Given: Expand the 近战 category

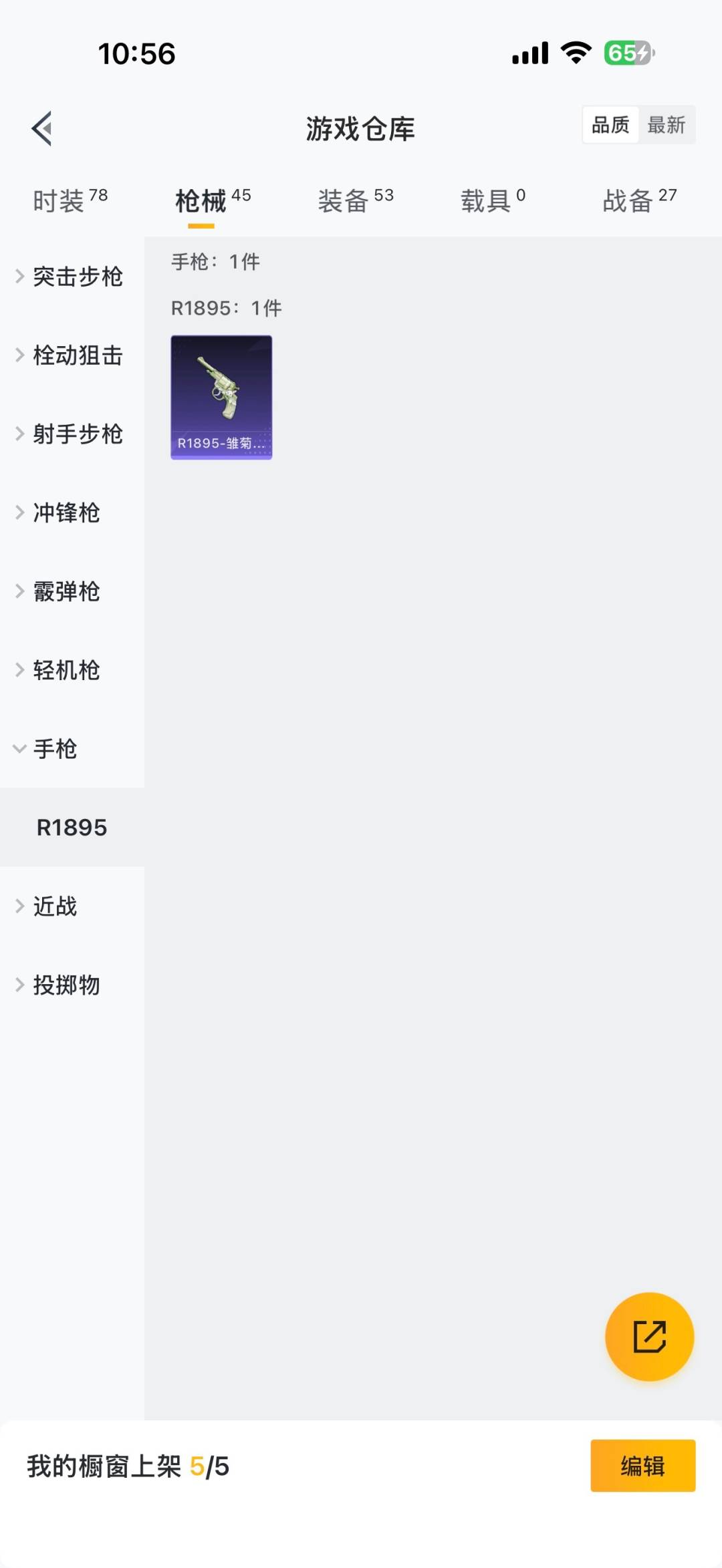Looking at the screenshot, I should pyautogui.click(x=55, y=907).
